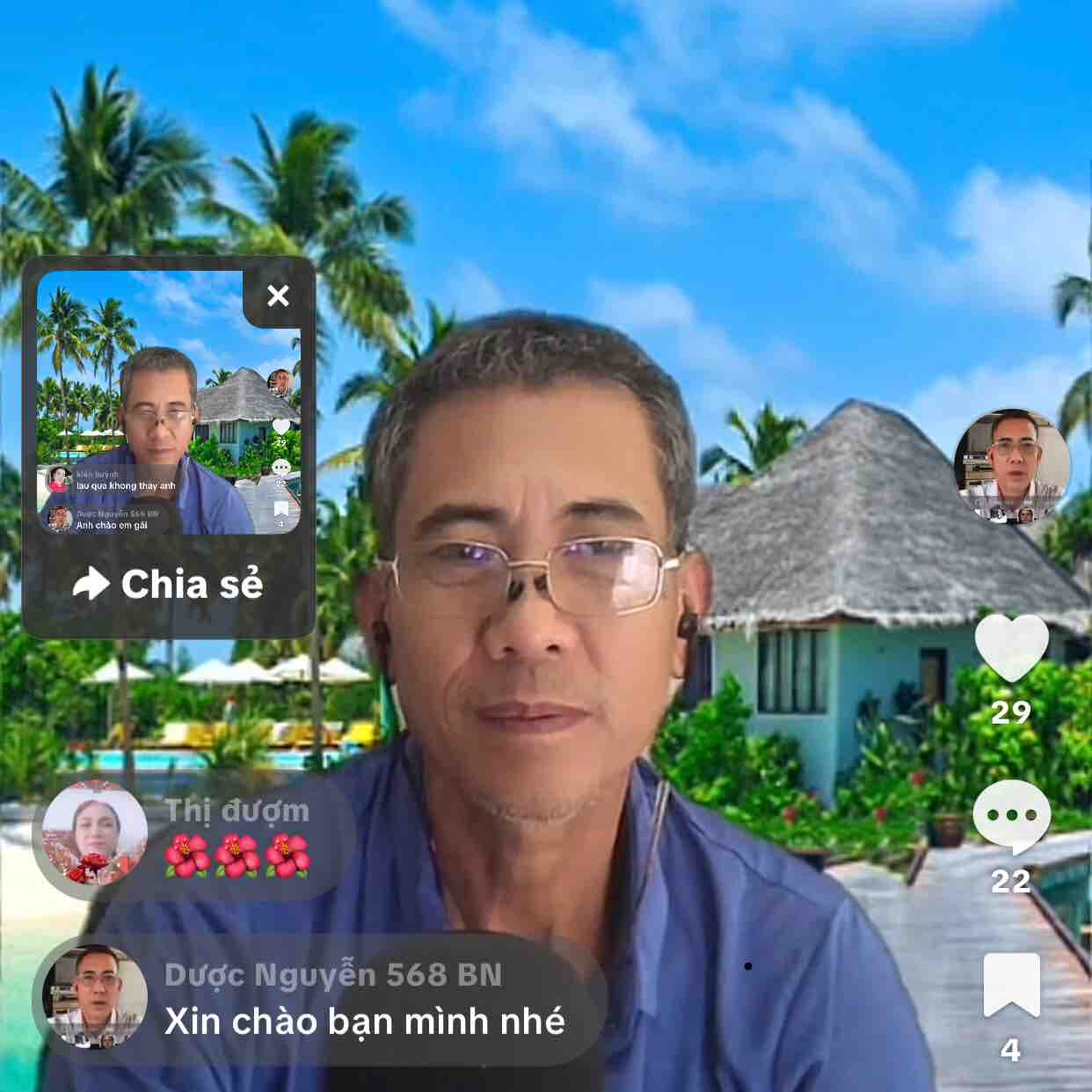Viewport: 1092px width, 1092px height.
Task: Like this video with the heart
Action: tap(1011, 649)
